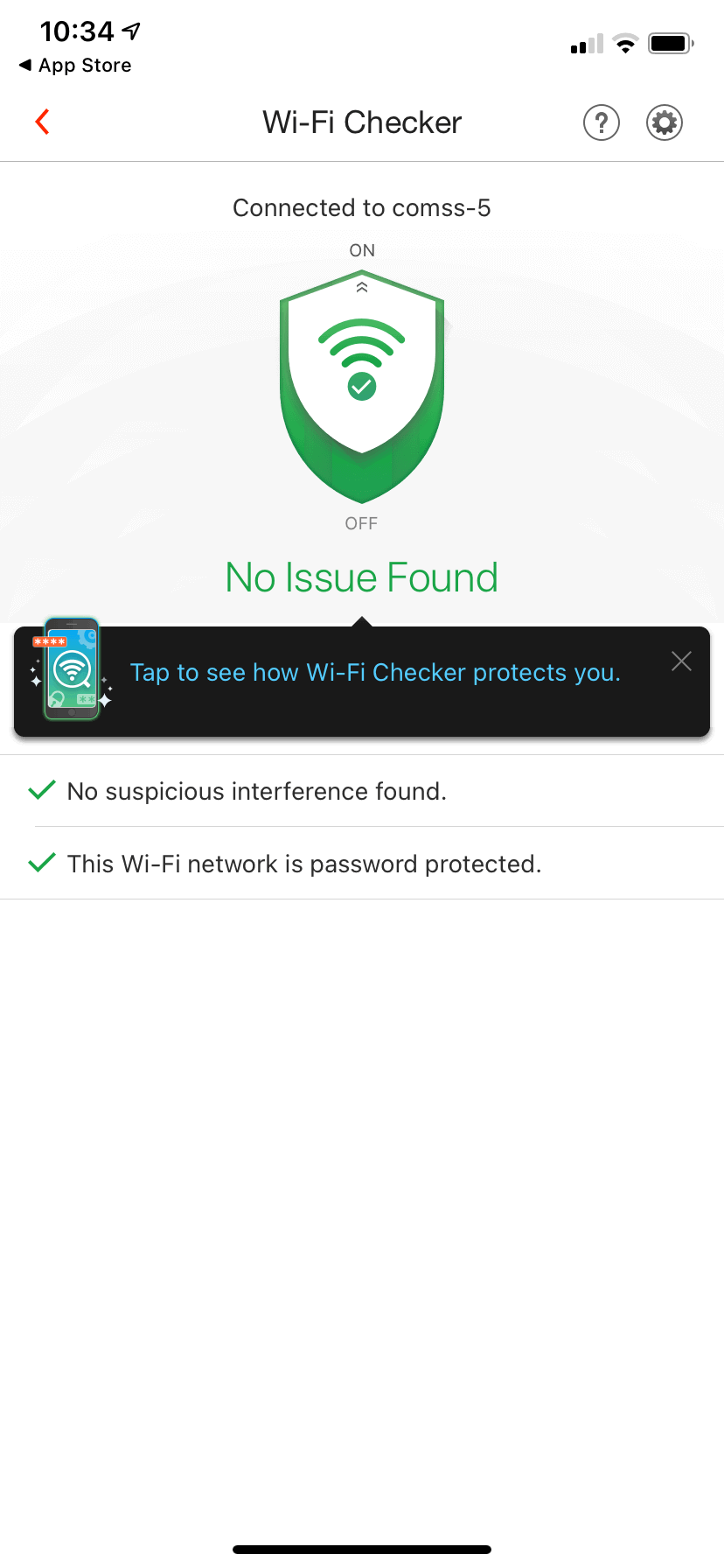Tap to see how Wi-Fi Checker protects you

374,672
